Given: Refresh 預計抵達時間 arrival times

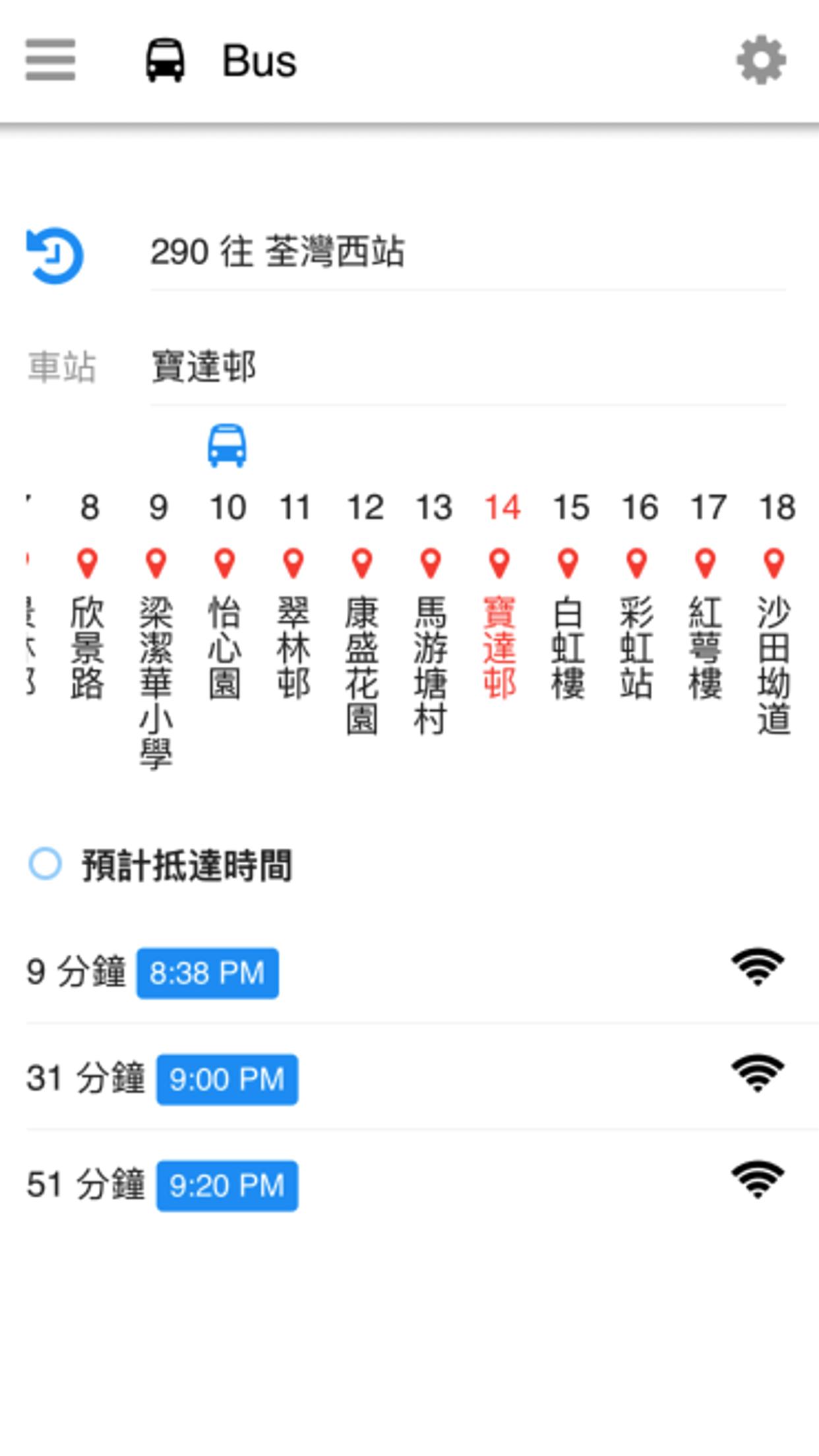Looking at the screenshot, I should [x=45, y=864].
